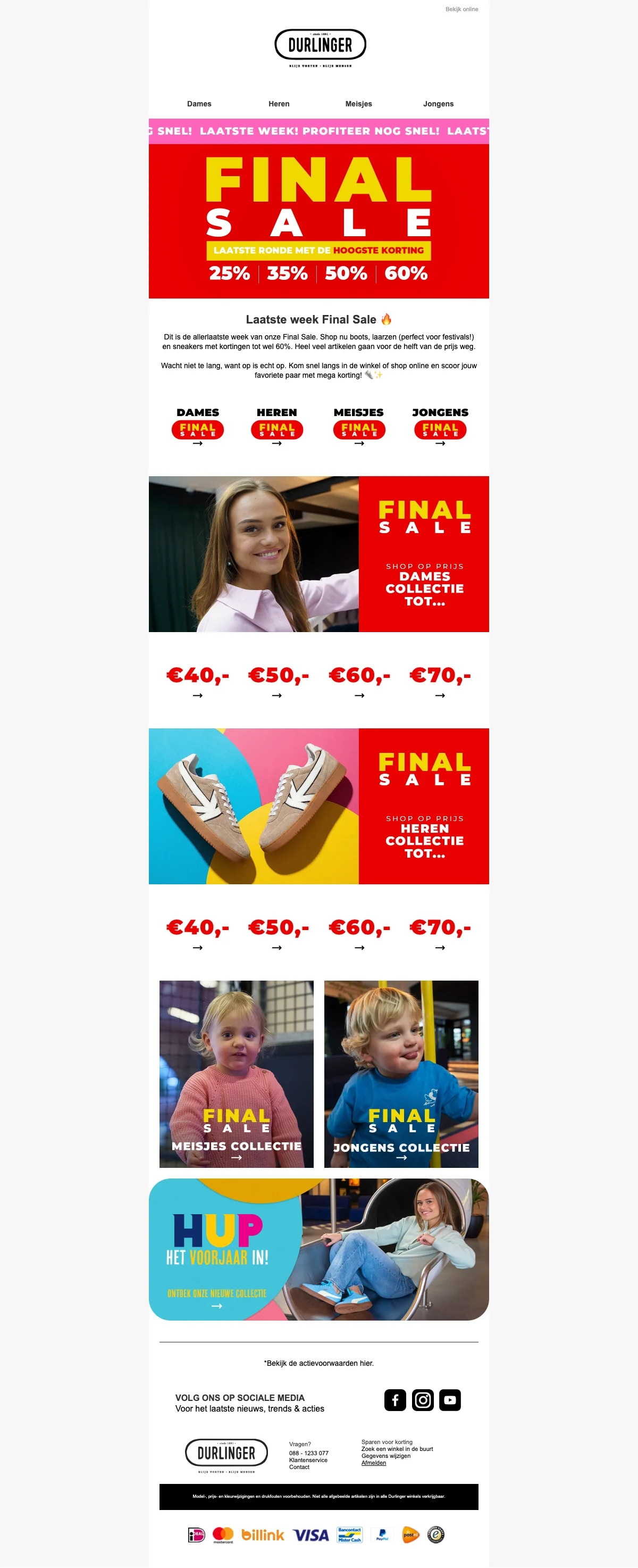Select Heren in the top menu
The height and width of the screenshot is (1568, 638).
coord(279,104)
